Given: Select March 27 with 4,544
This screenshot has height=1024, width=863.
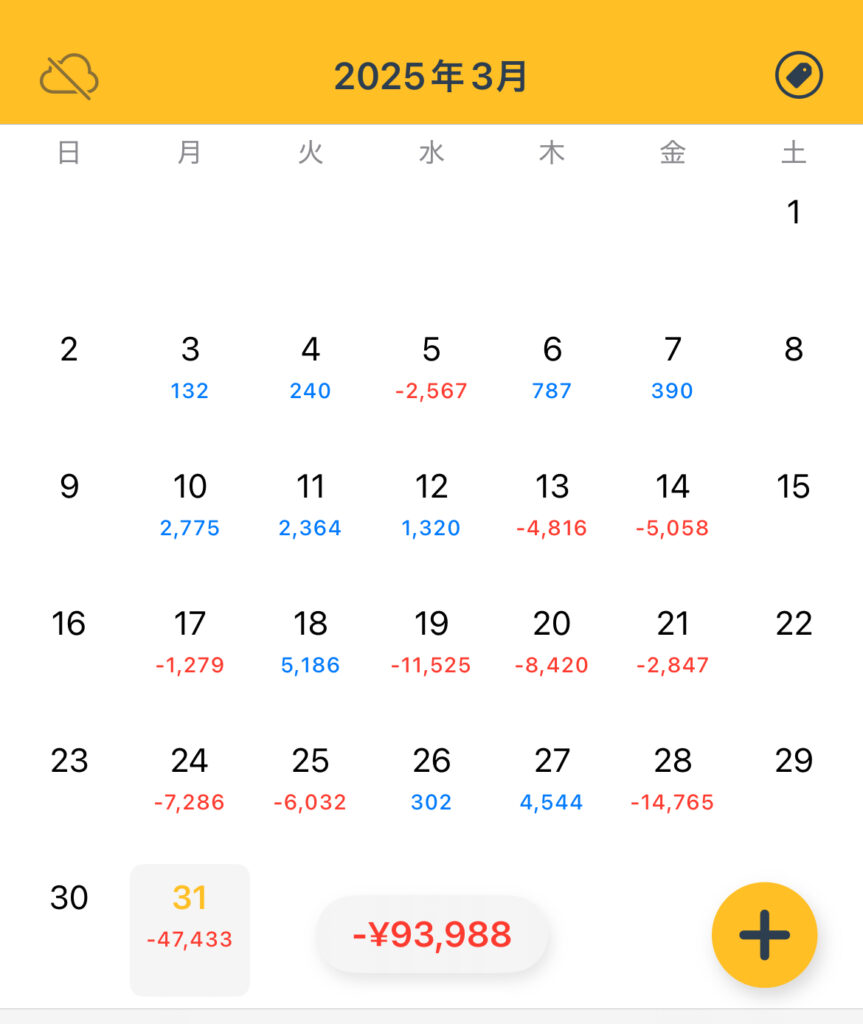Looking at the screenshot, I should coord(552,778).
